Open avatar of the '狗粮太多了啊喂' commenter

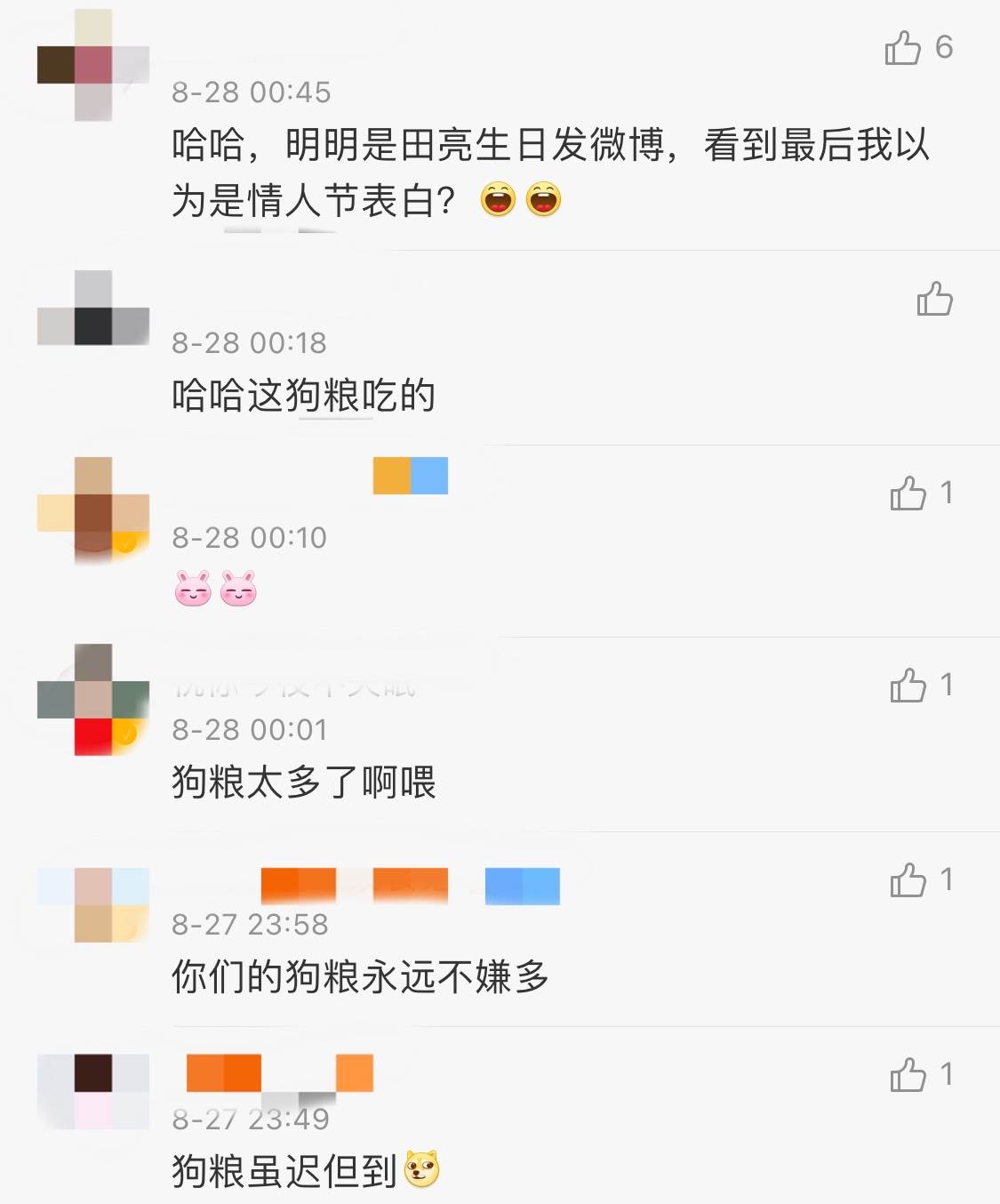(x=92, y=700)
